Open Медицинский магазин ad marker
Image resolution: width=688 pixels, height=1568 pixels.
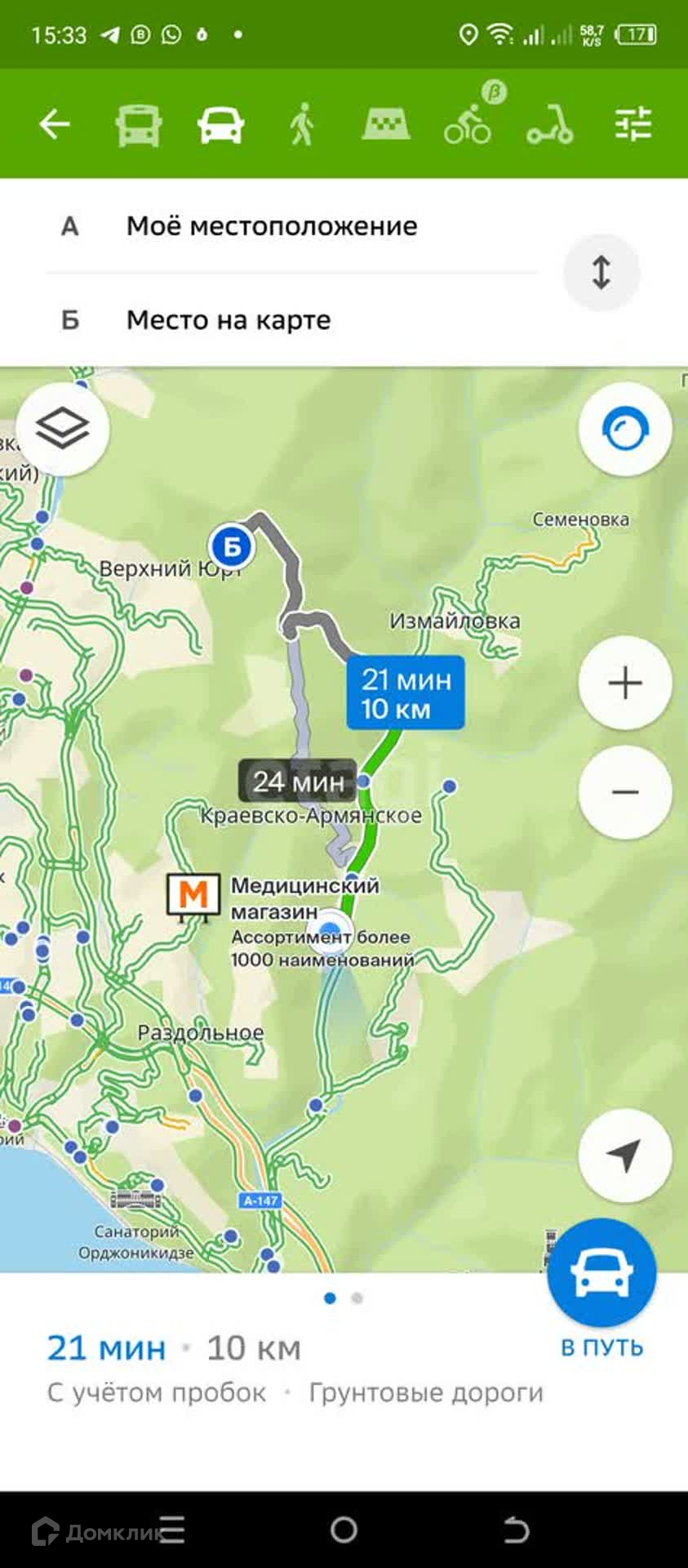(x=193, y=895)
